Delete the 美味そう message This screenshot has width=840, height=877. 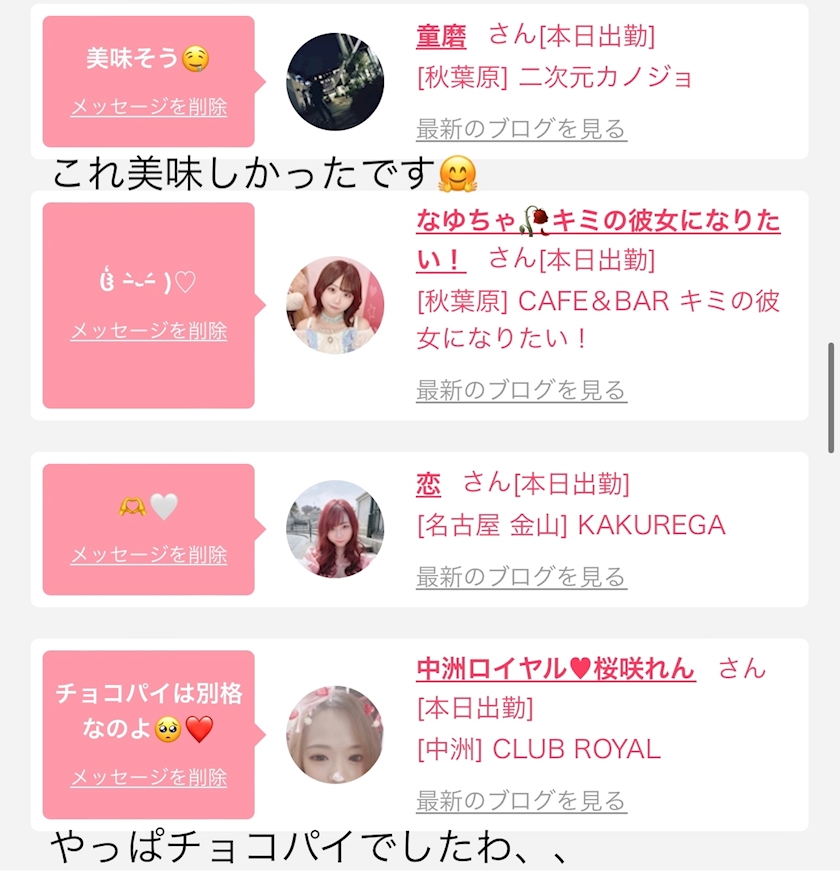pos(149,107)
